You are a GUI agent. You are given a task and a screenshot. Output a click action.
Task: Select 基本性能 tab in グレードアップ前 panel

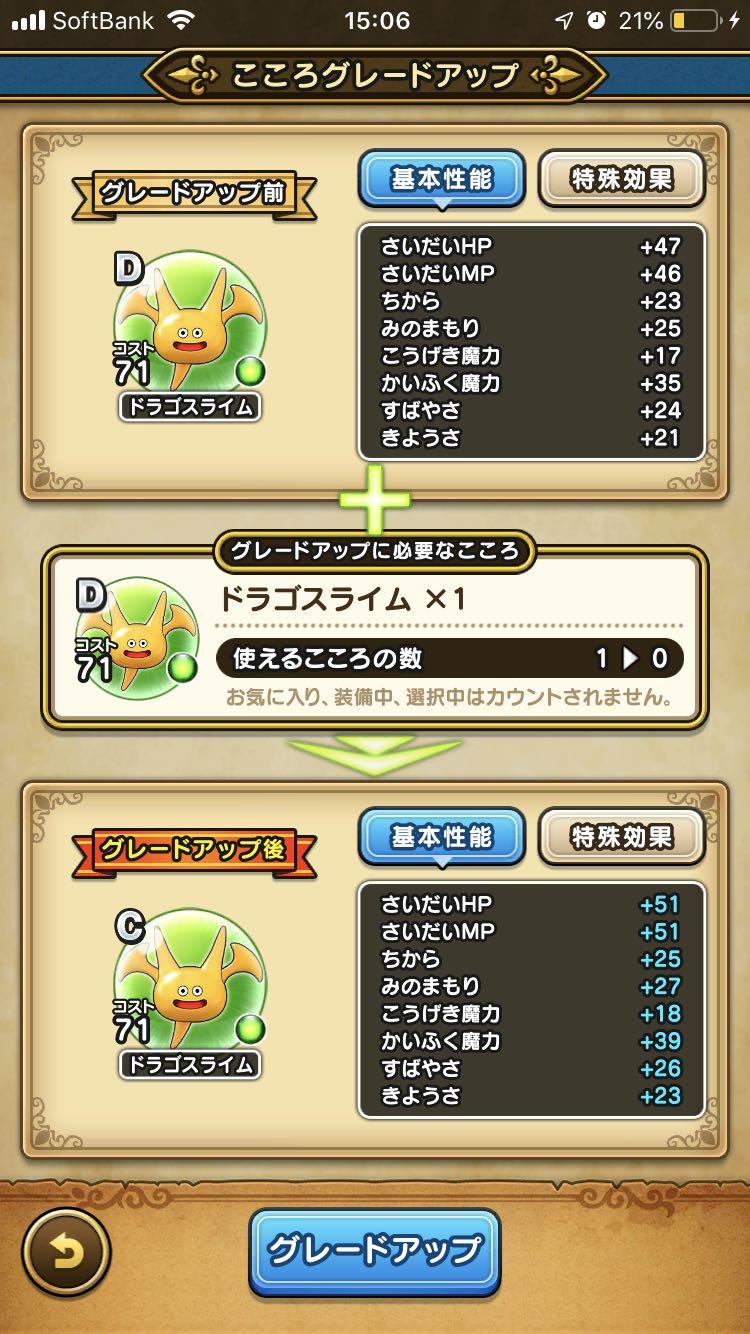[x=441, y=180]
